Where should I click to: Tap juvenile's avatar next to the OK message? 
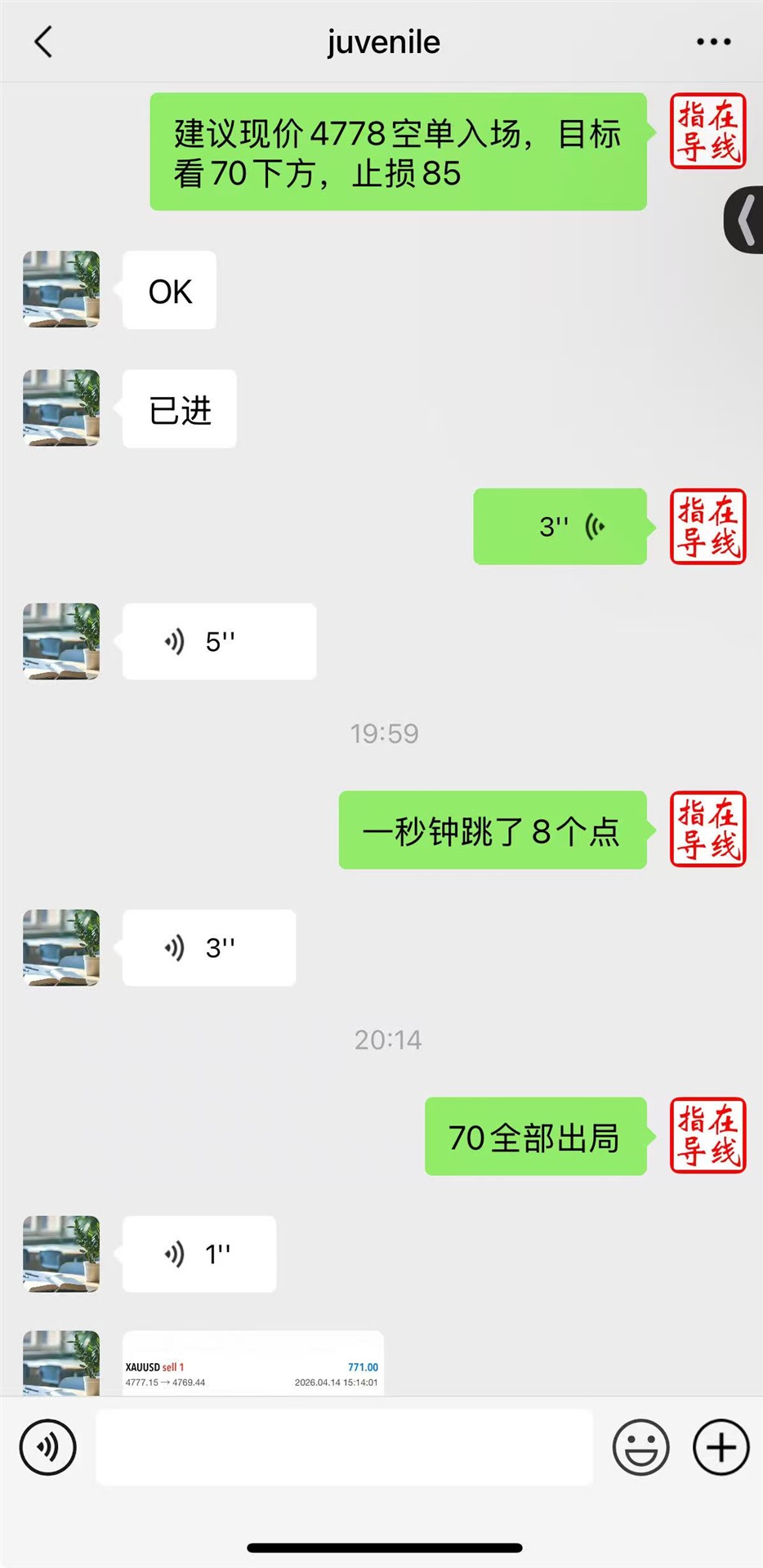(61, 290)
